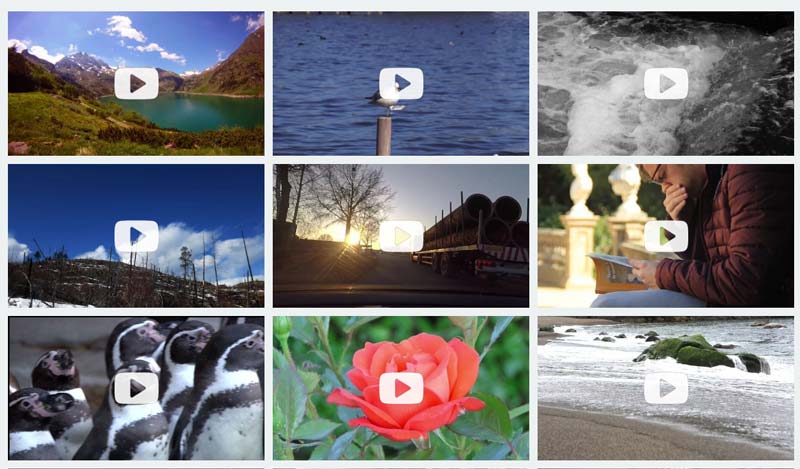800x469 pixels.
Task: Play the seagull on post video
Action: point(401,83)
